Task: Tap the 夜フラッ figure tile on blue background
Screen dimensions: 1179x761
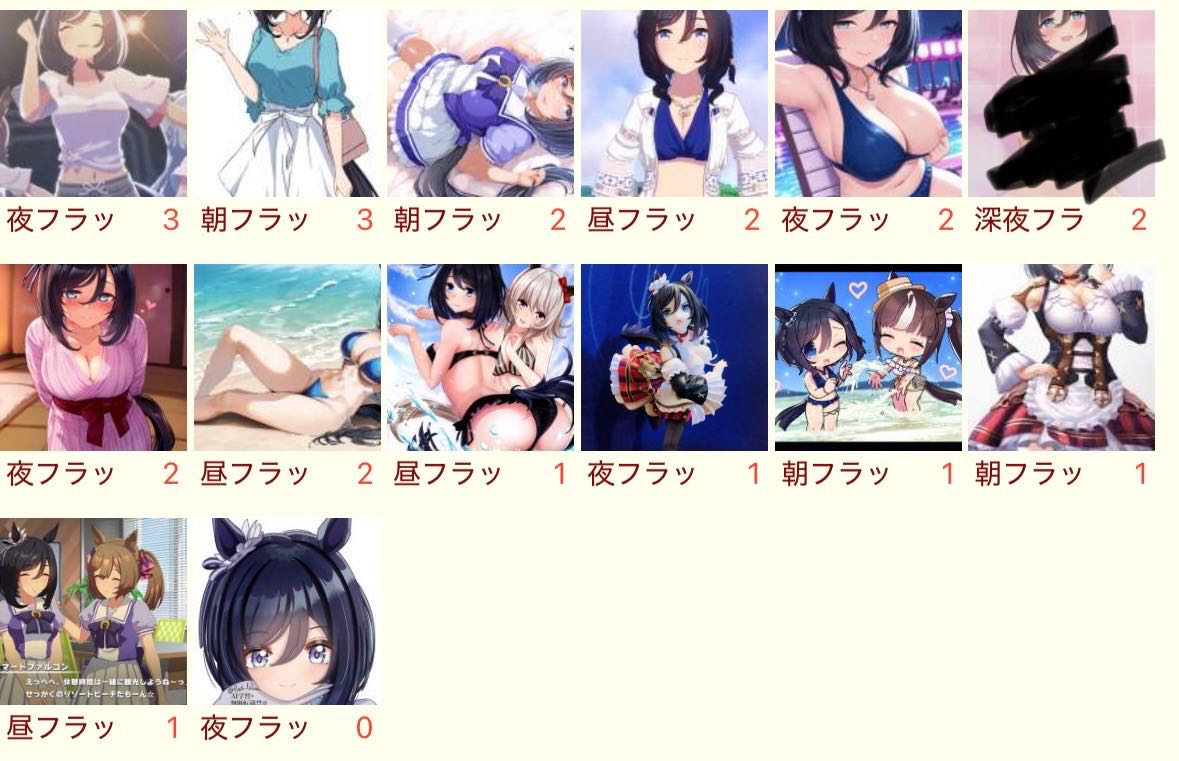Action: [674, 357]
